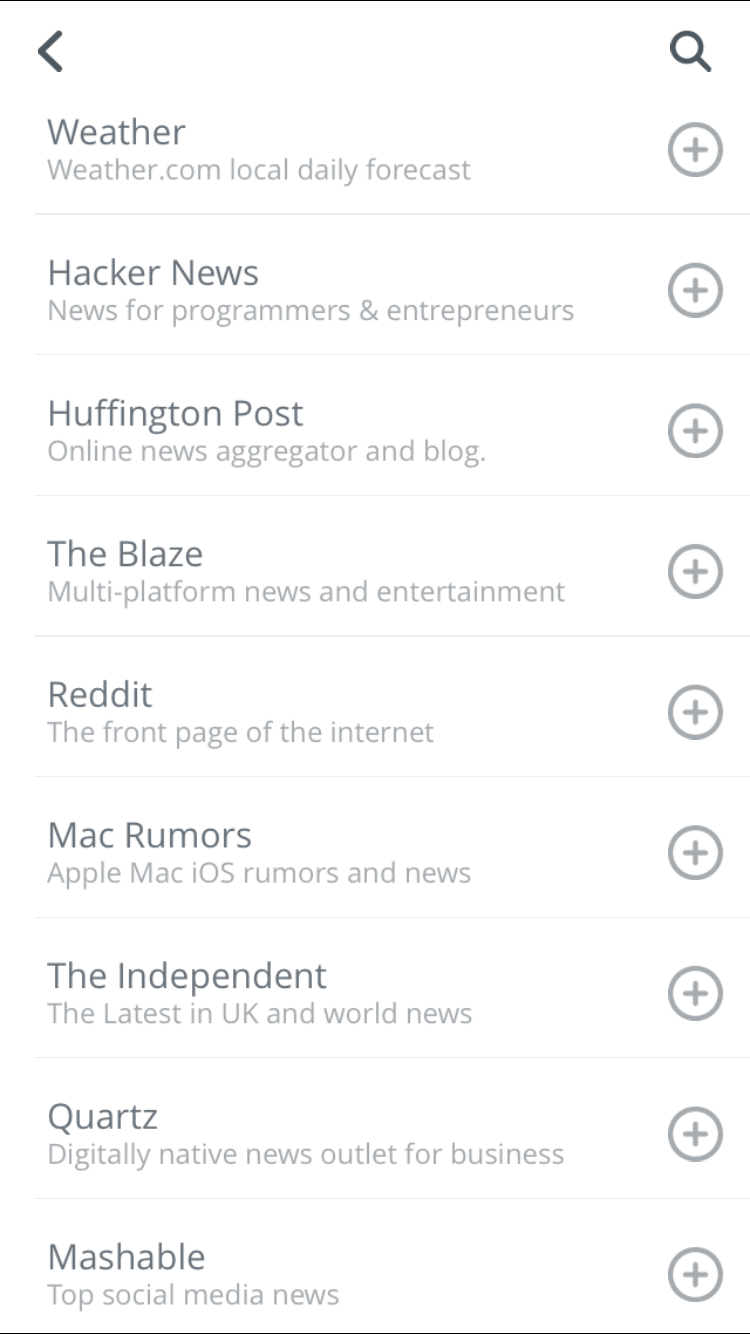Viewport: 750px width, 1334px height.
Task: Add The Independent news source
Action: pyautogui.click(x=695, y=993)
